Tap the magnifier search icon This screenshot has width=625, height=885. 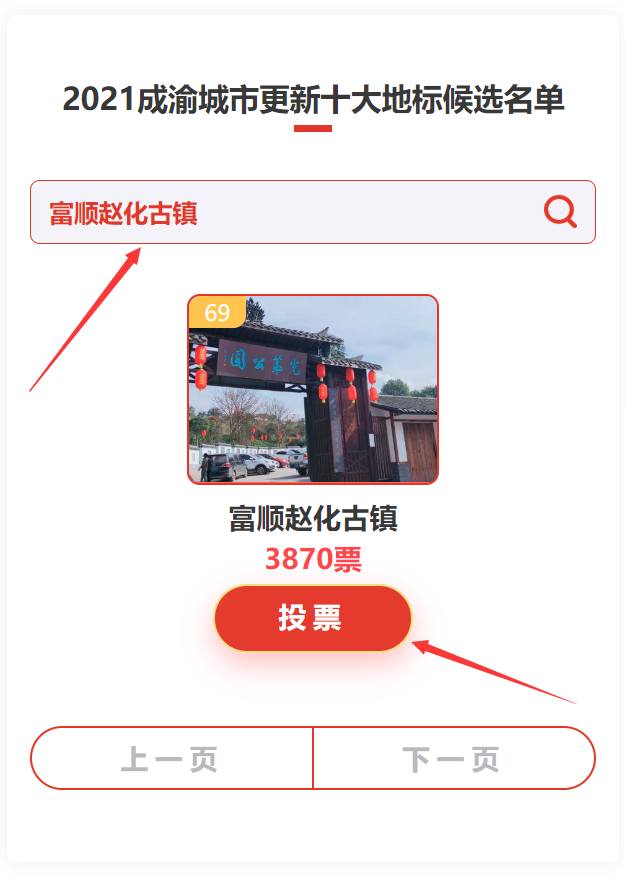(x=560, y=212)
